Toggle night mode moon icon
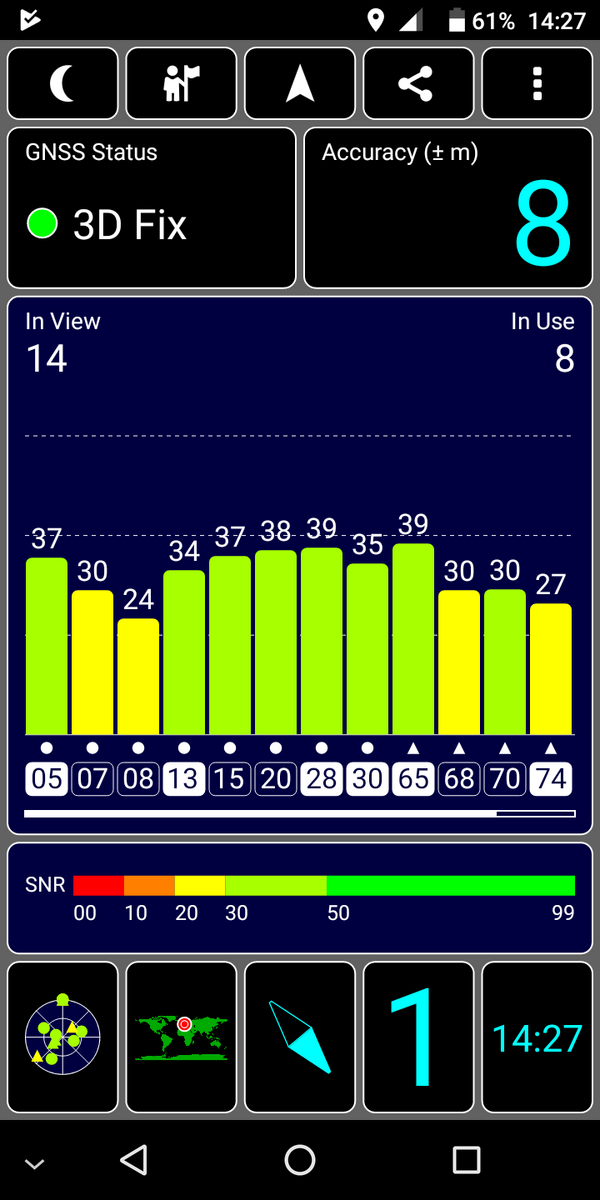600x1200 pixels. pyautogui.click(x=62, y=84)
